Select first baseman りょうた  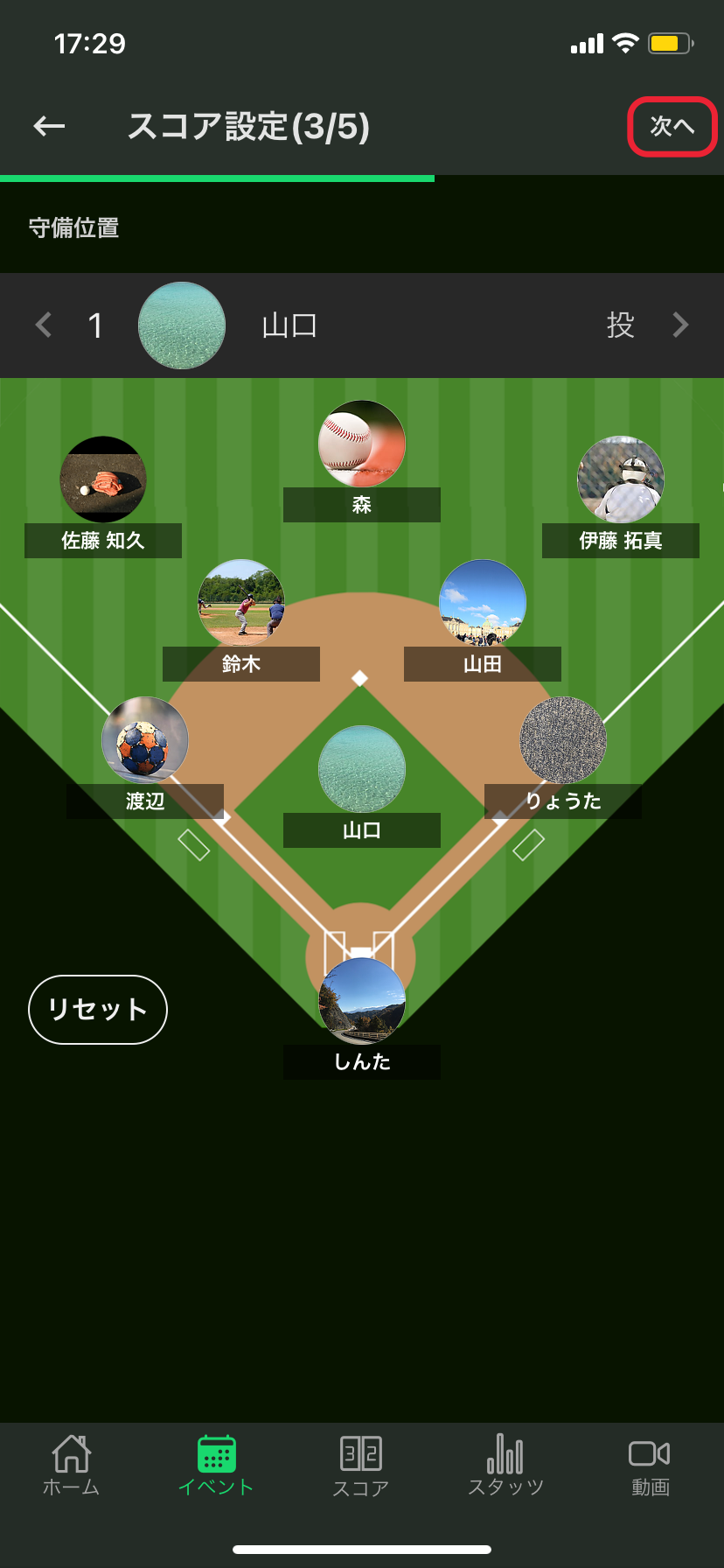pos(563,741)
